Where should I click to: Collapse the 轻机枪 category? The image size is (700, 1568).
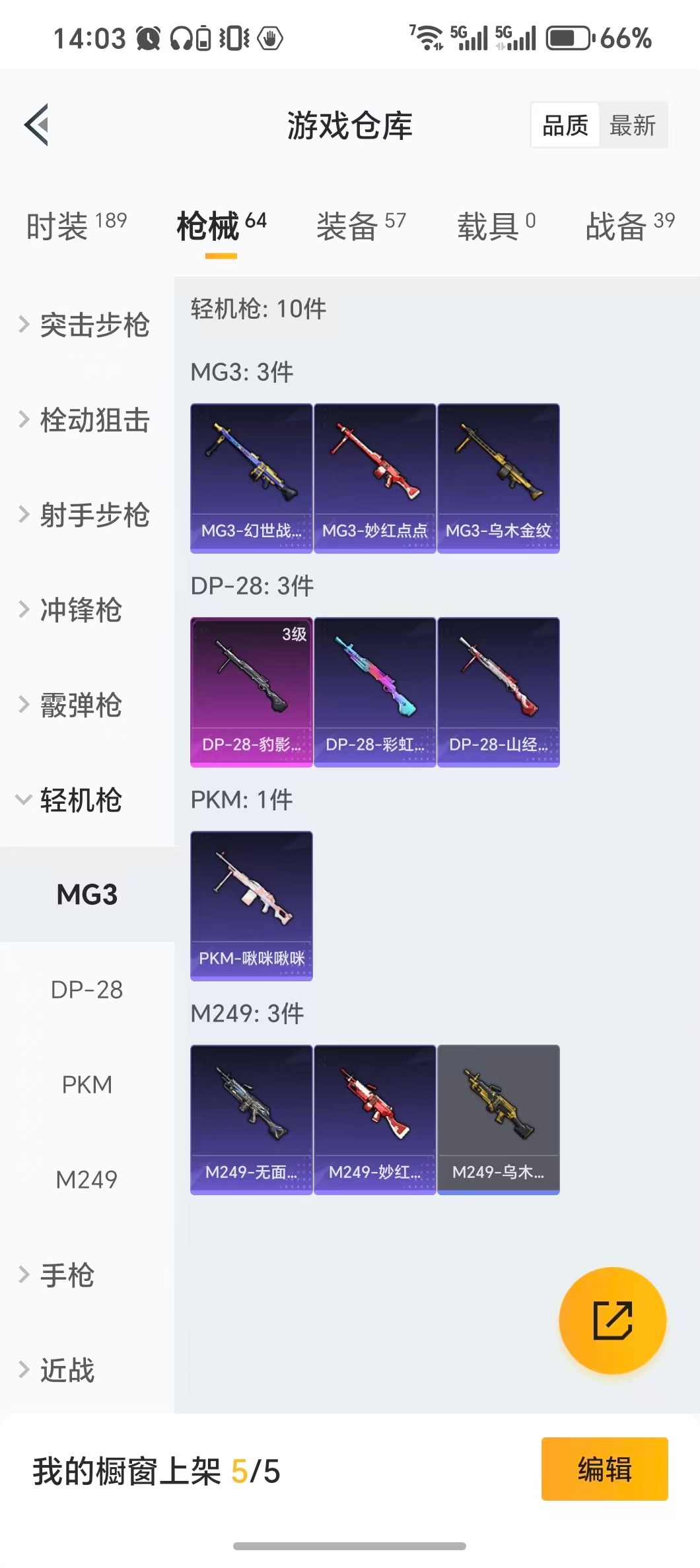(x=73, y=800)
